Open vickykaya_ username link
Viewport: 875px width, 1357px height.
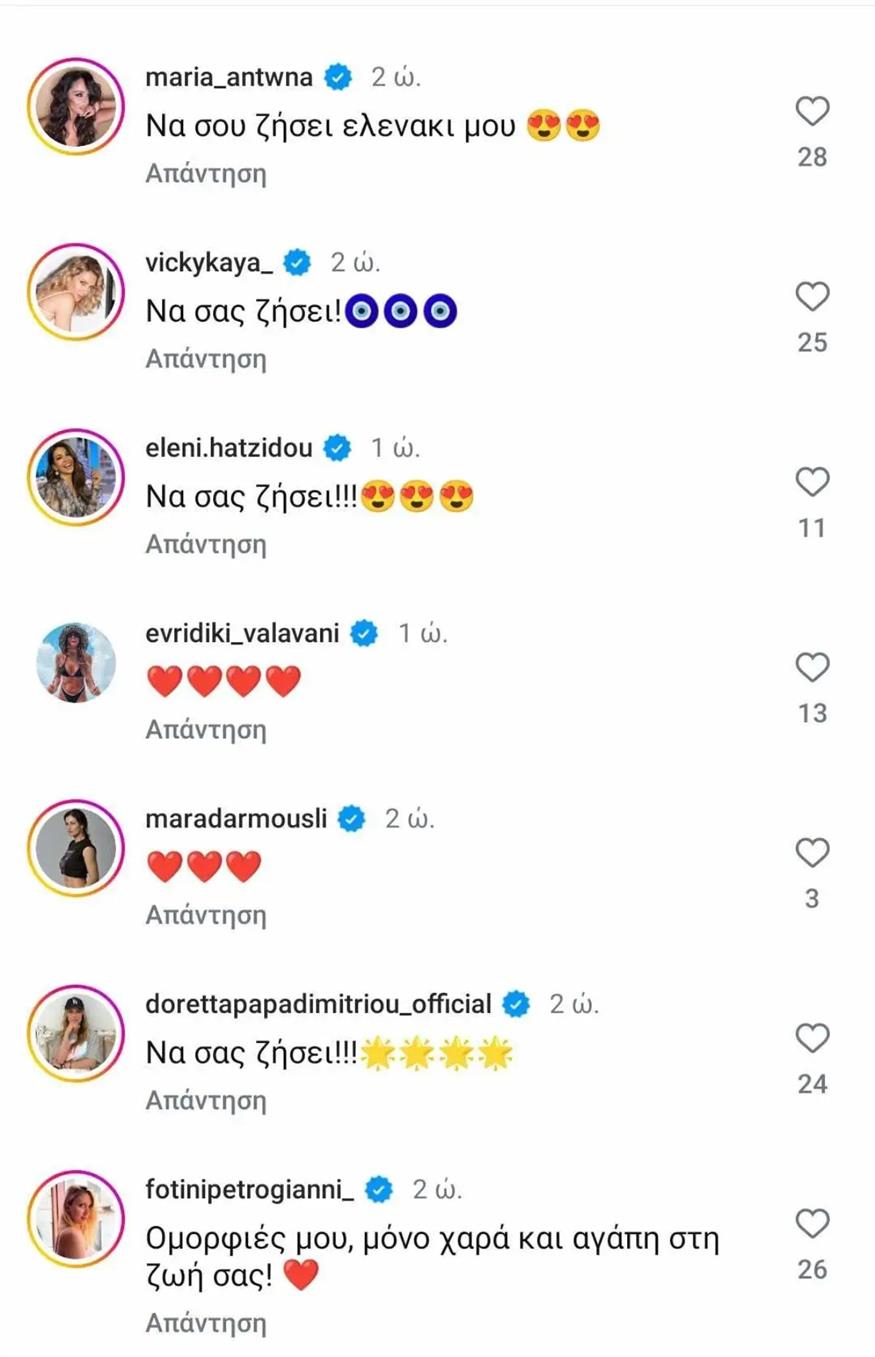tap(212, 262)
